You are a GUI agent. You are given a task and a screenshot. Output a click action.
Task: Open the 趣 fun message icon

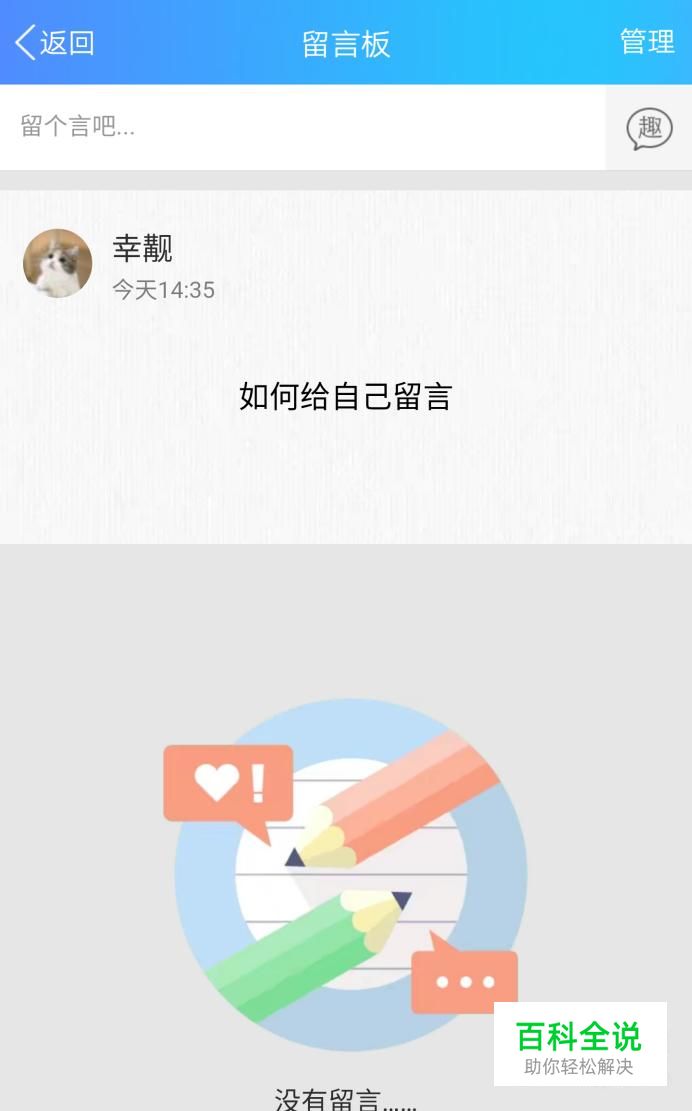click(x=649, y=128)
